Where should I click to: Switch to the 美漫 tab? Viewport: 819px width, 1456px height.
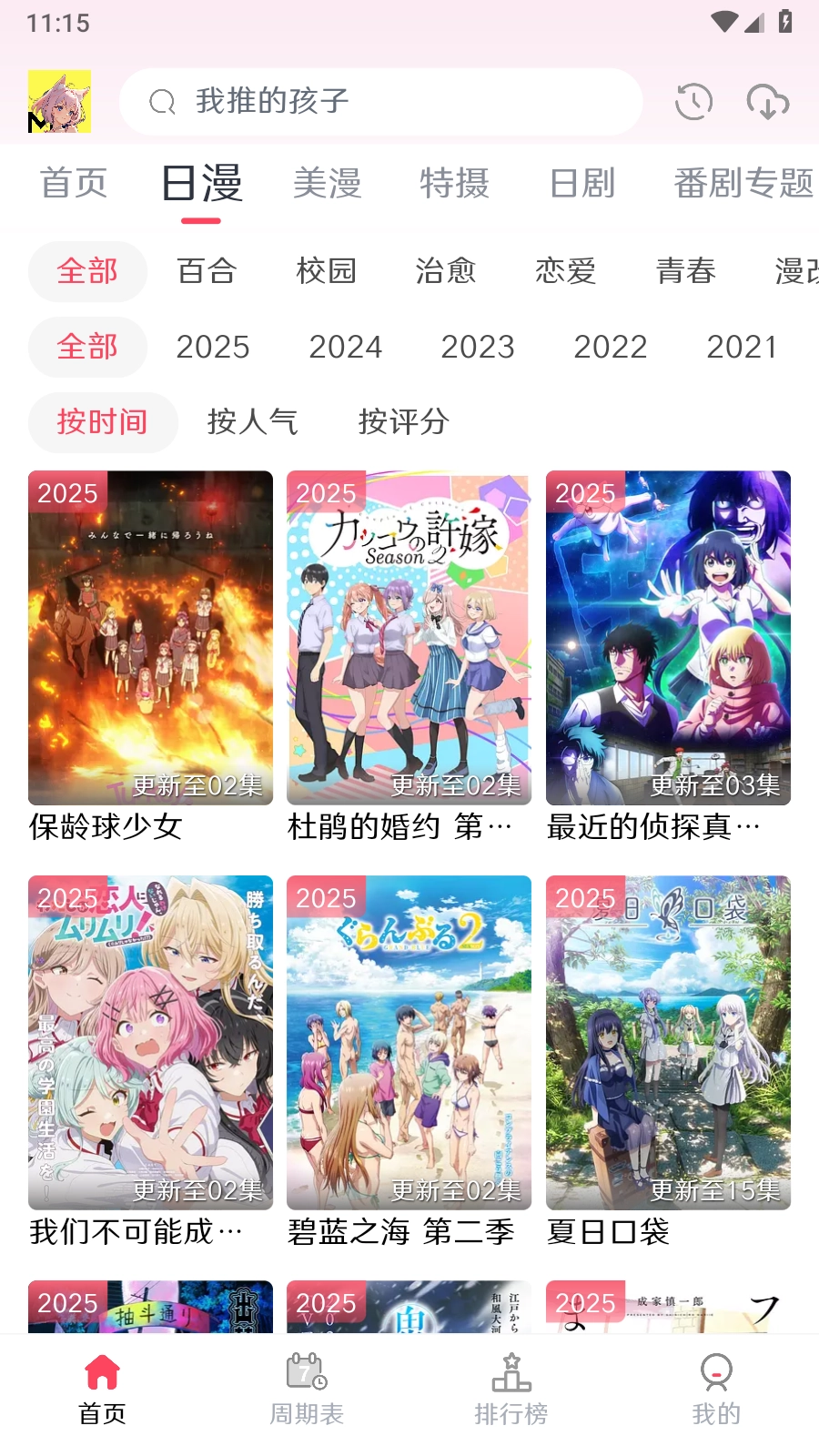(x=328, y=182)
